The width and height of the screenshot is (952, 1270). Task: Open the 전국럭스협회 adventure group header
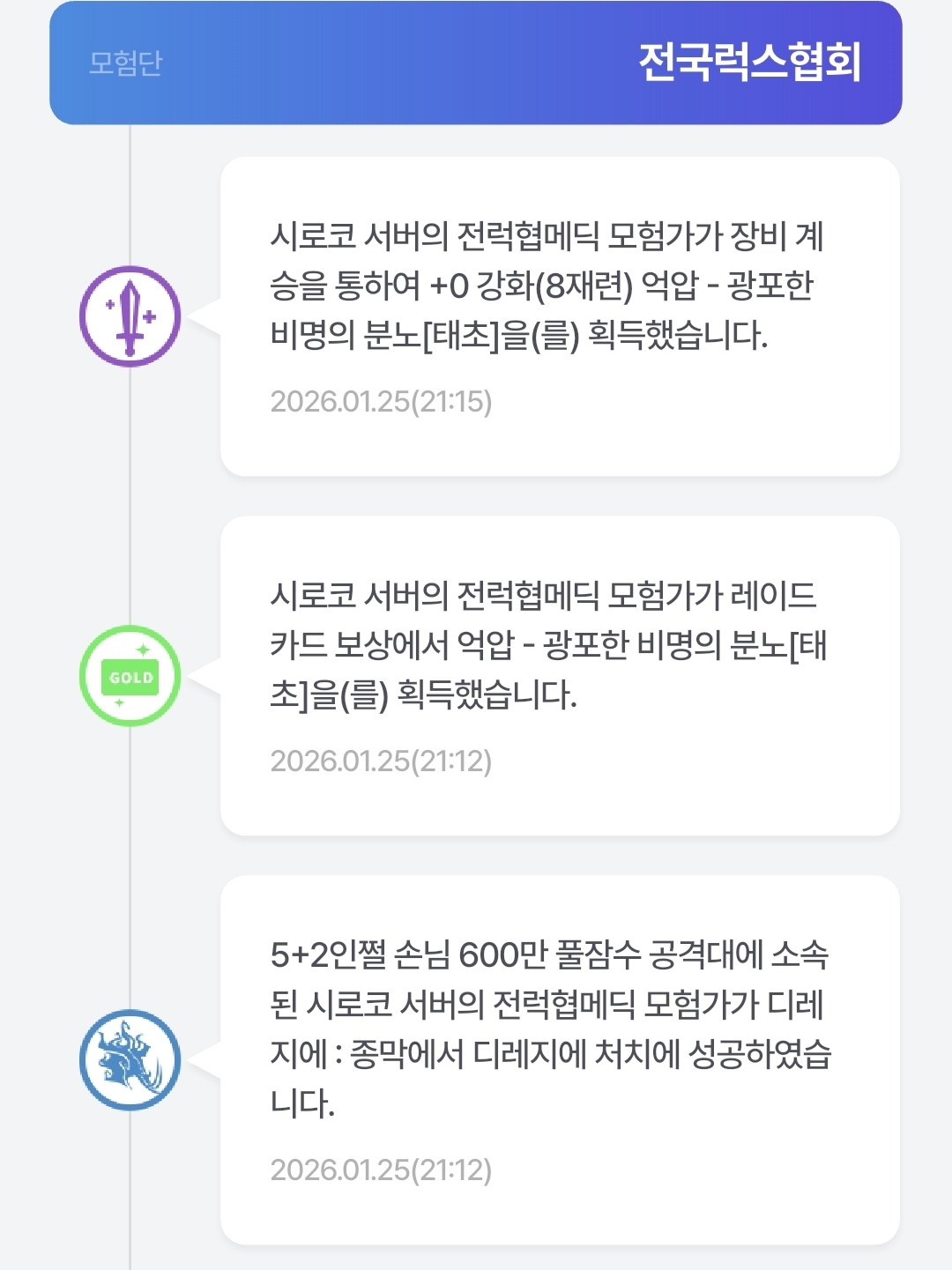[x=748, y=63]
